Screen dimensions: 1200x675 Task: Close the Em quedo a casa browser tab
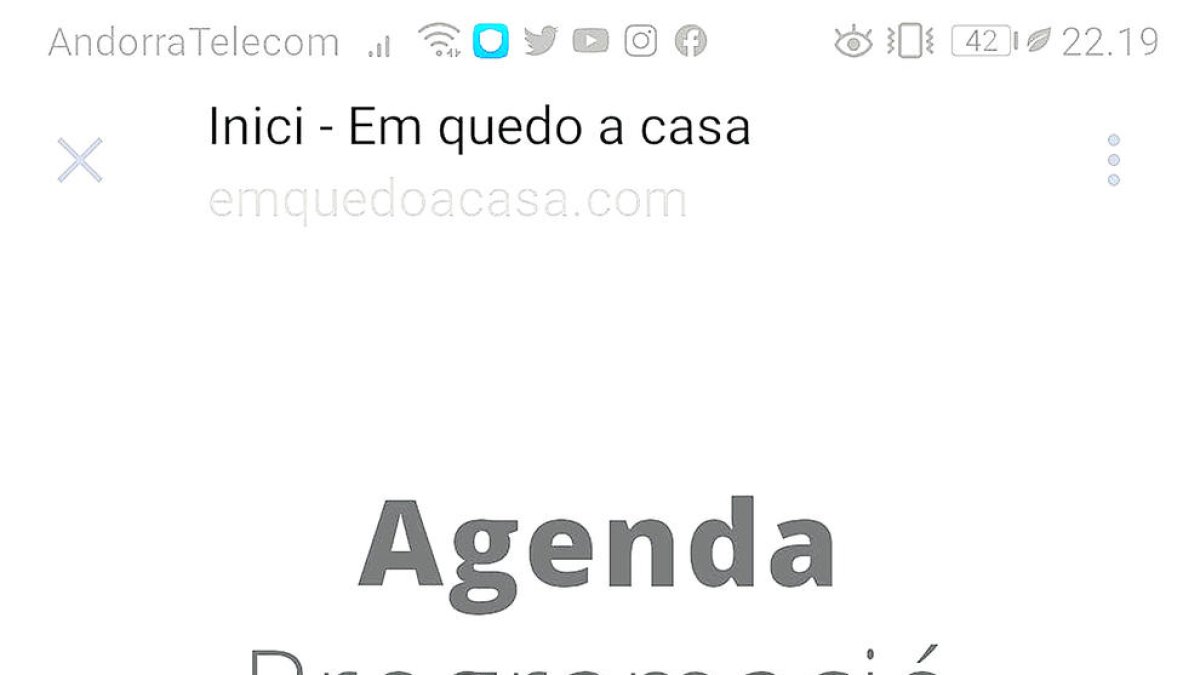(80, 160)
